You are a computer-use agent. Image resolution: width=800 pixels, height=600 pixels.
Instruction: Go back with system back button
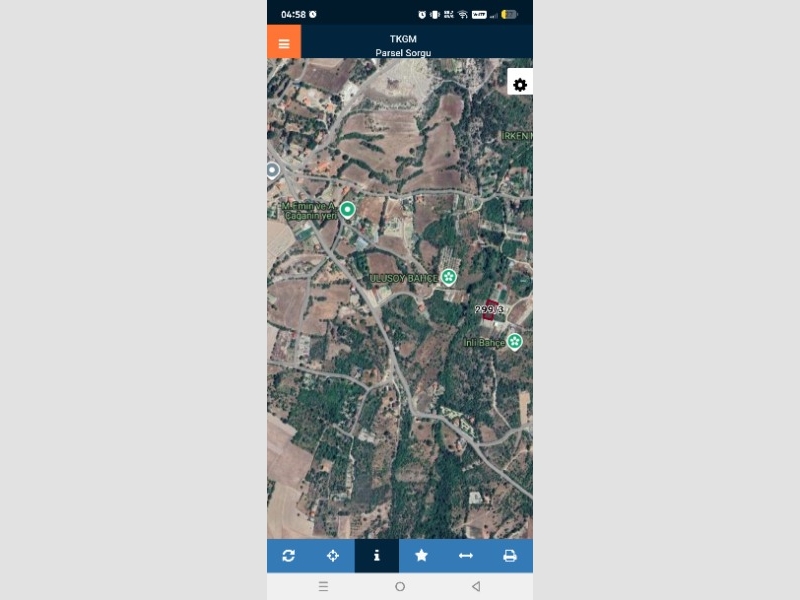point(476,587)
